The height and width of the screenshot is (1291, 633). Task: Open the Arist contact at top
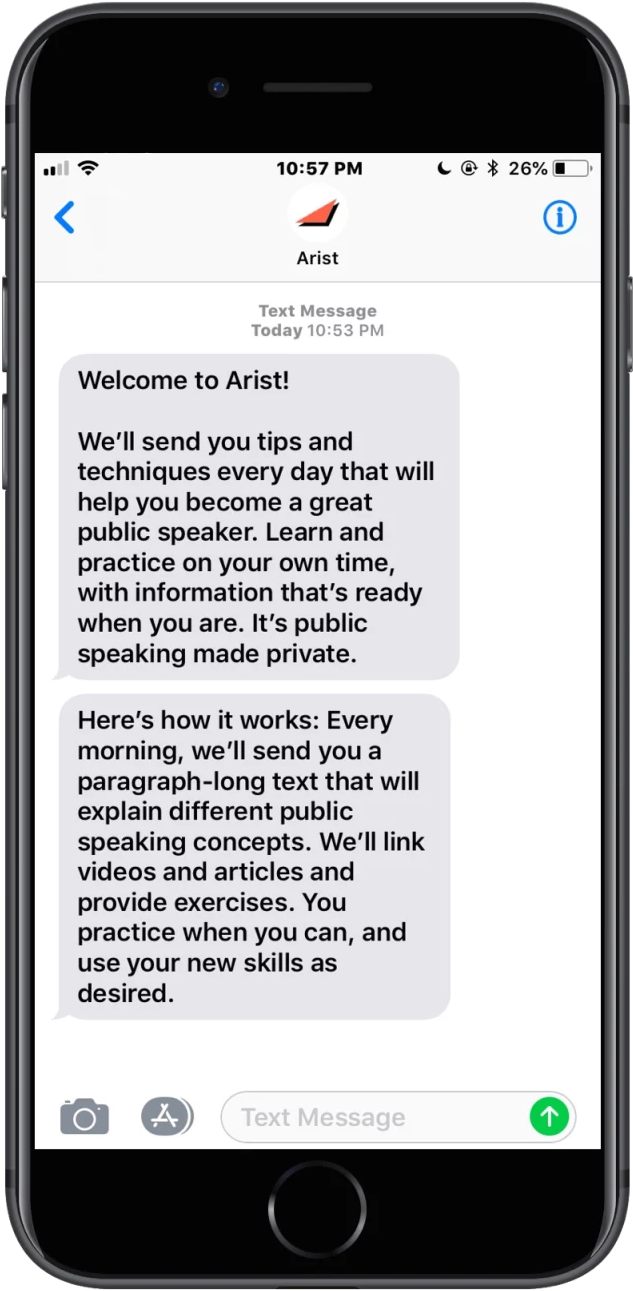318,227
